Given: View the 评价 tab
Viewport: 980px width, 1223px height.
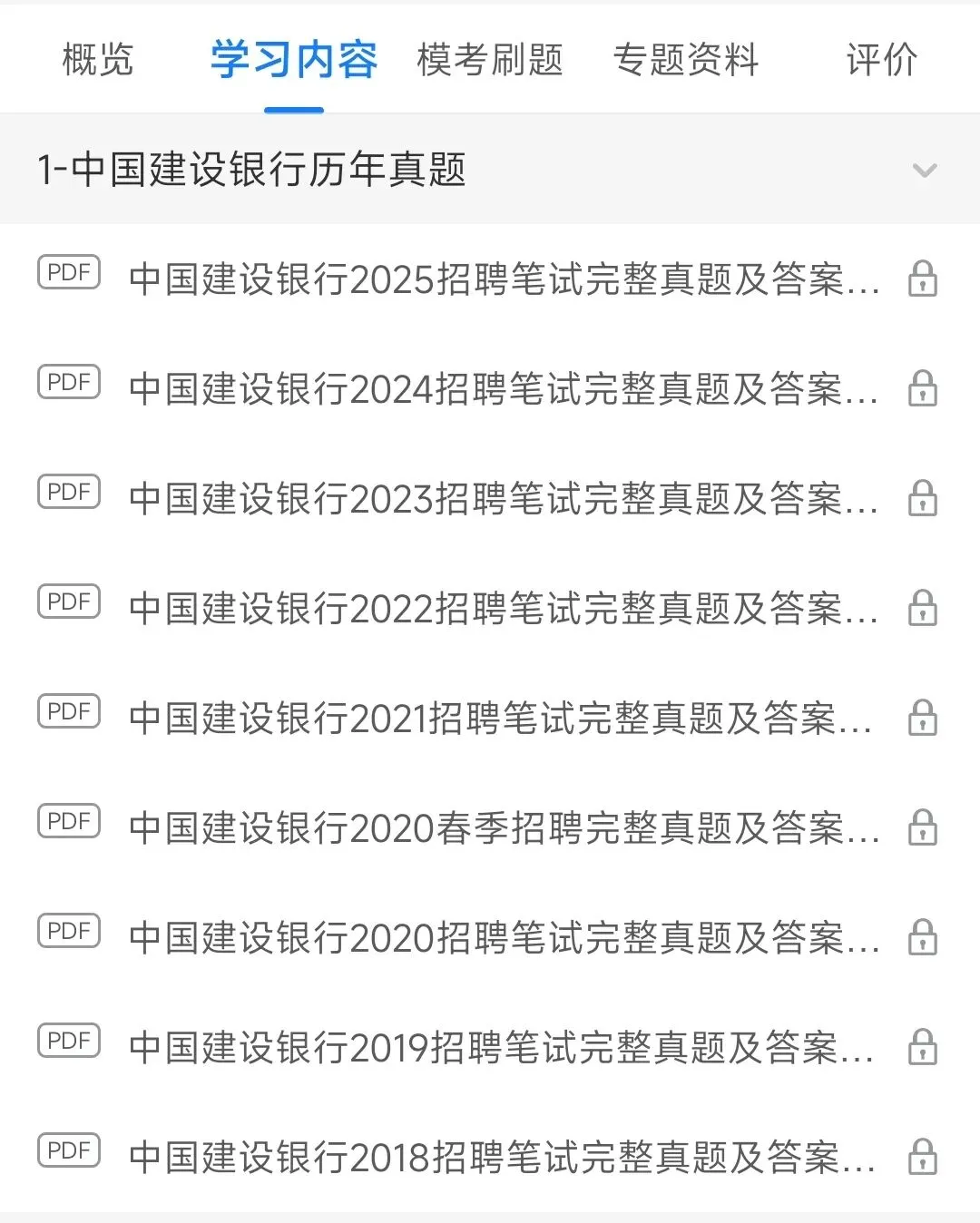Looking at the screenshot, I should click(882, 60).
